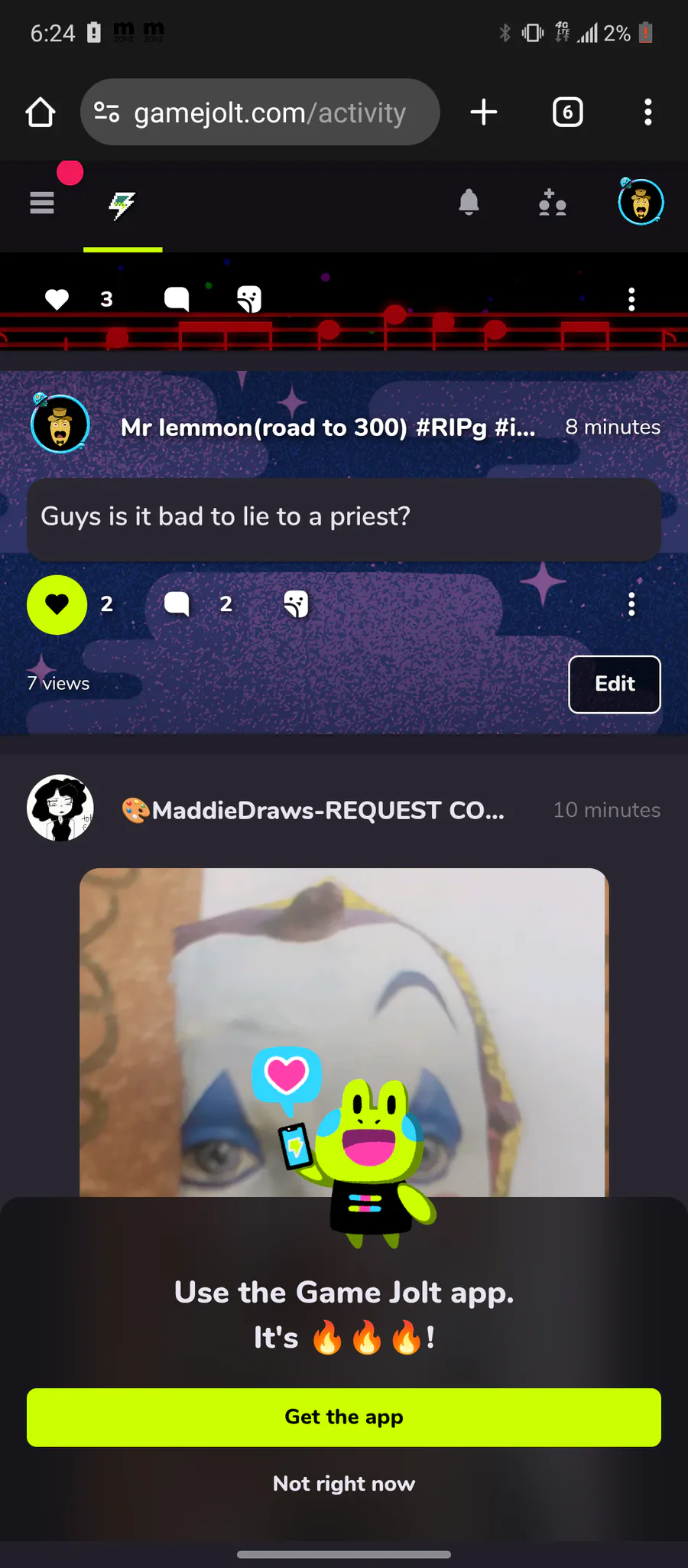This screenshot has height=1568, width=688.
Task: Open comments on the priest post
Action: pyautogui.click(x=177, y=604)
